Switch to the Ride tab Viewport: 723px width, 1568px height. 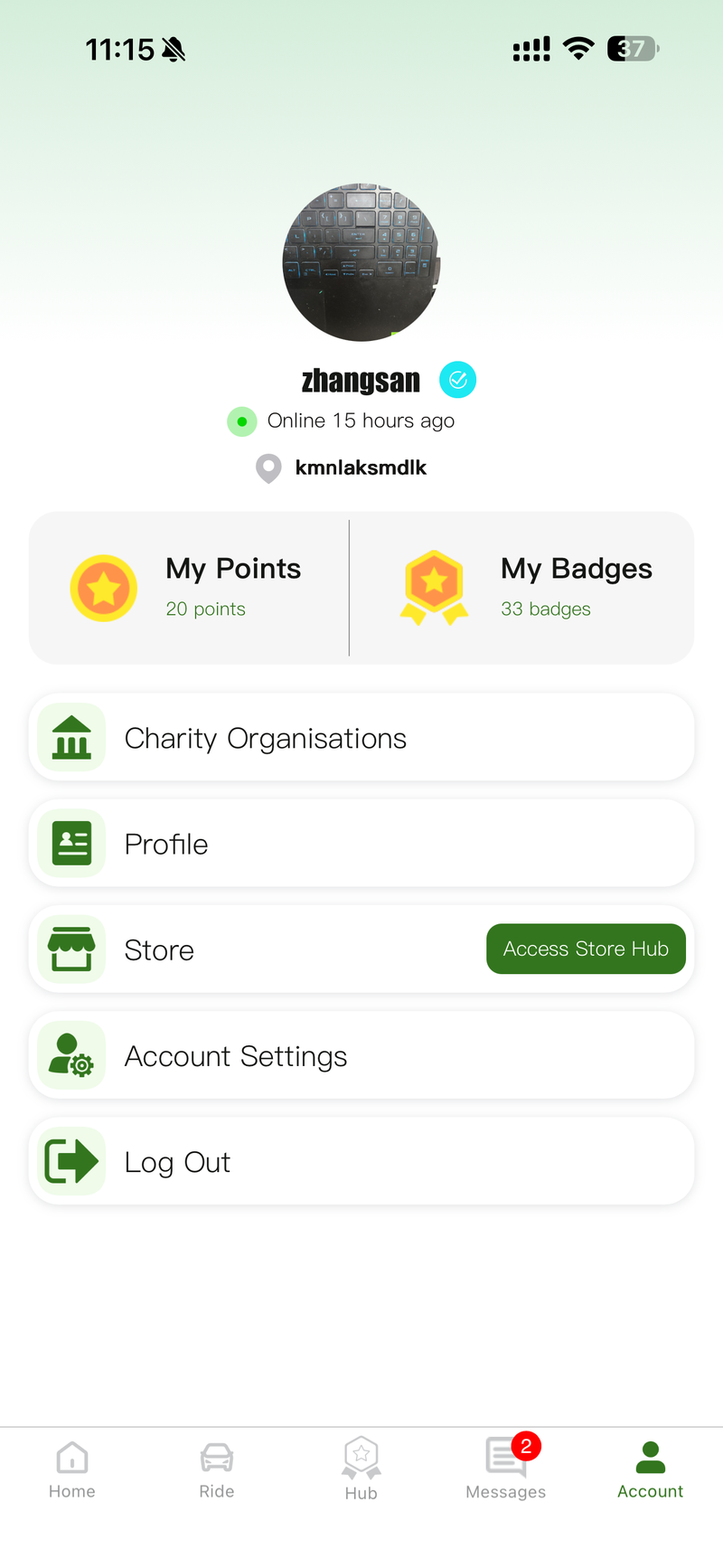pos(217,1470)
